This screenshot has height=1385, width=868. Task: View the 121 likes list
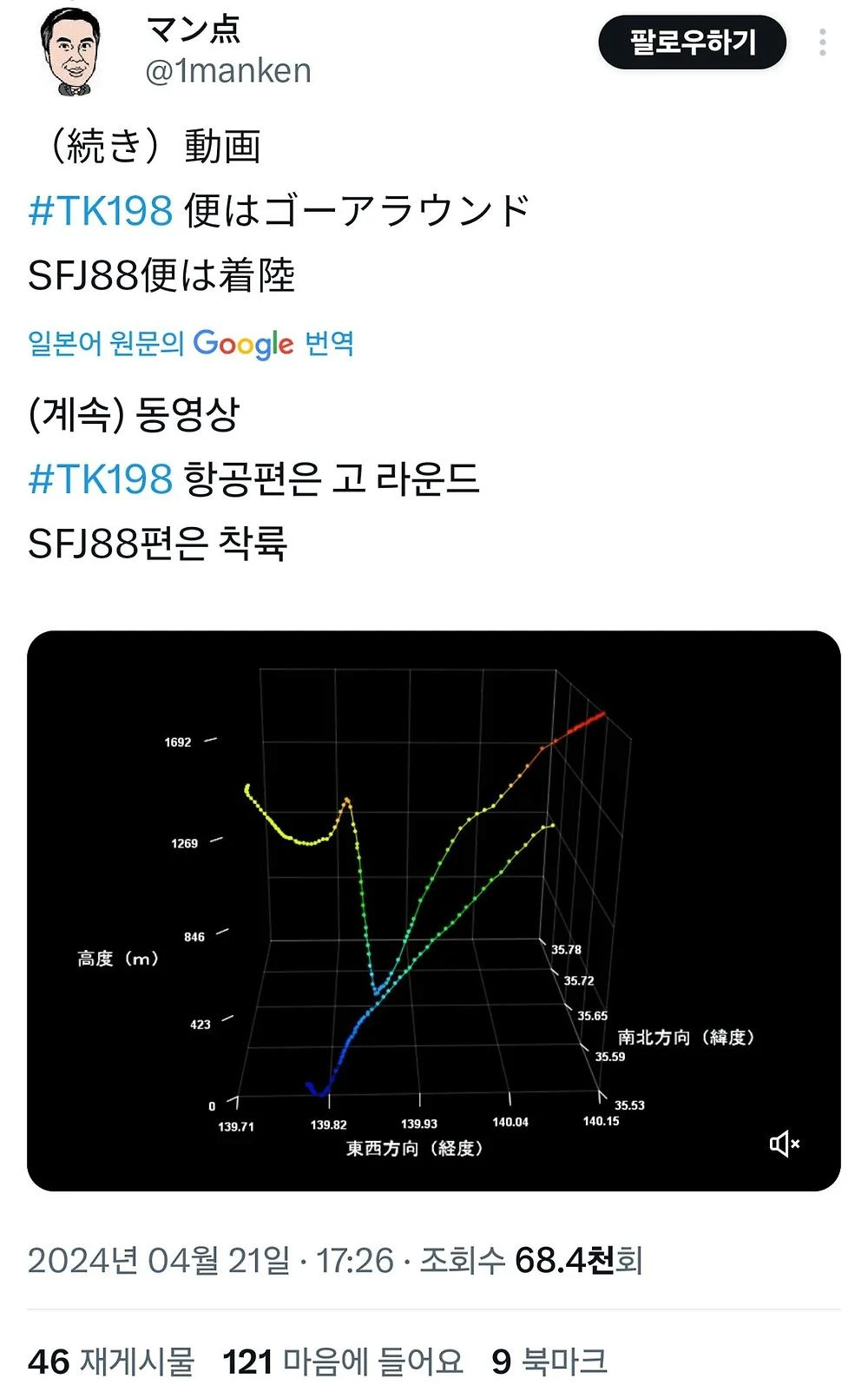[x=342, y=1362]
